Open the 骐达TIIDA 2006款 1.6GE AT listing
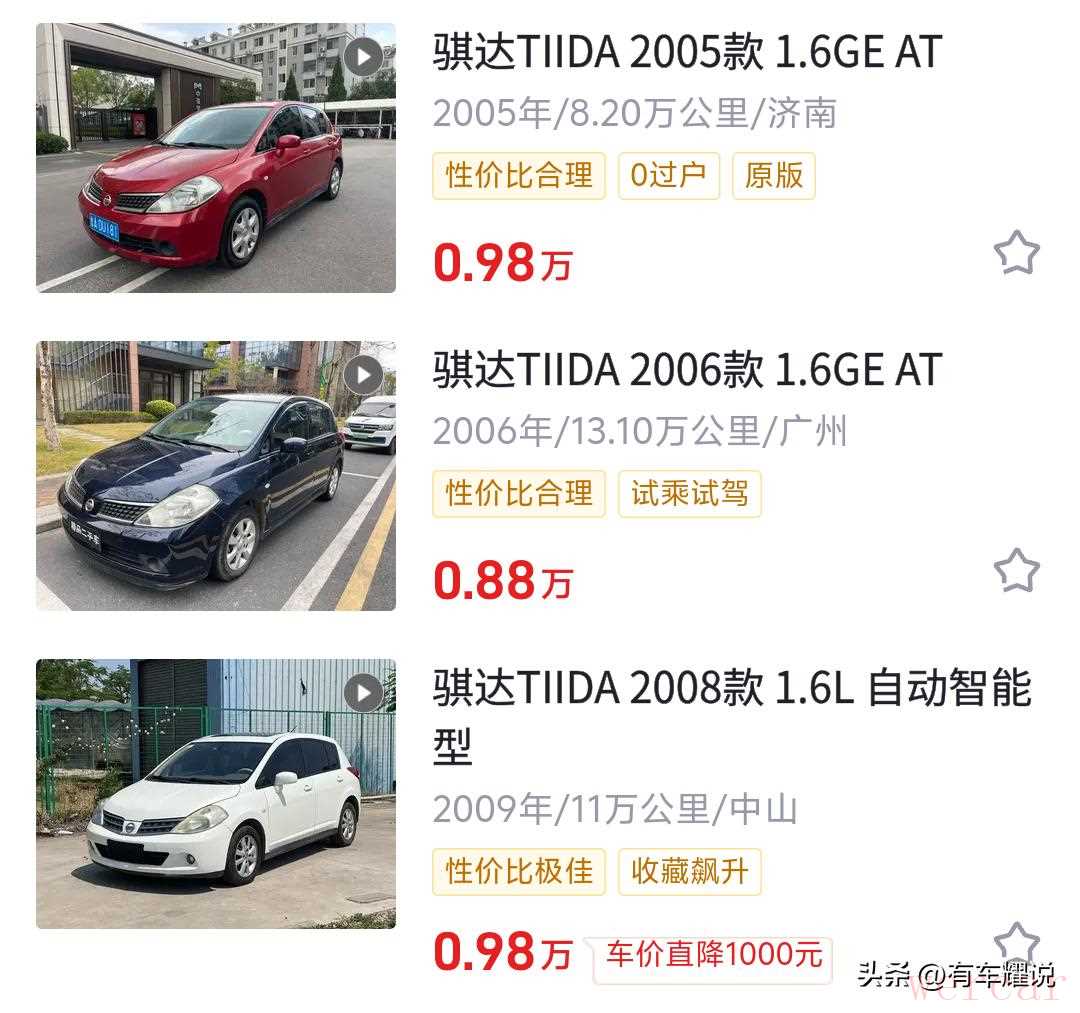 (687, 371)
